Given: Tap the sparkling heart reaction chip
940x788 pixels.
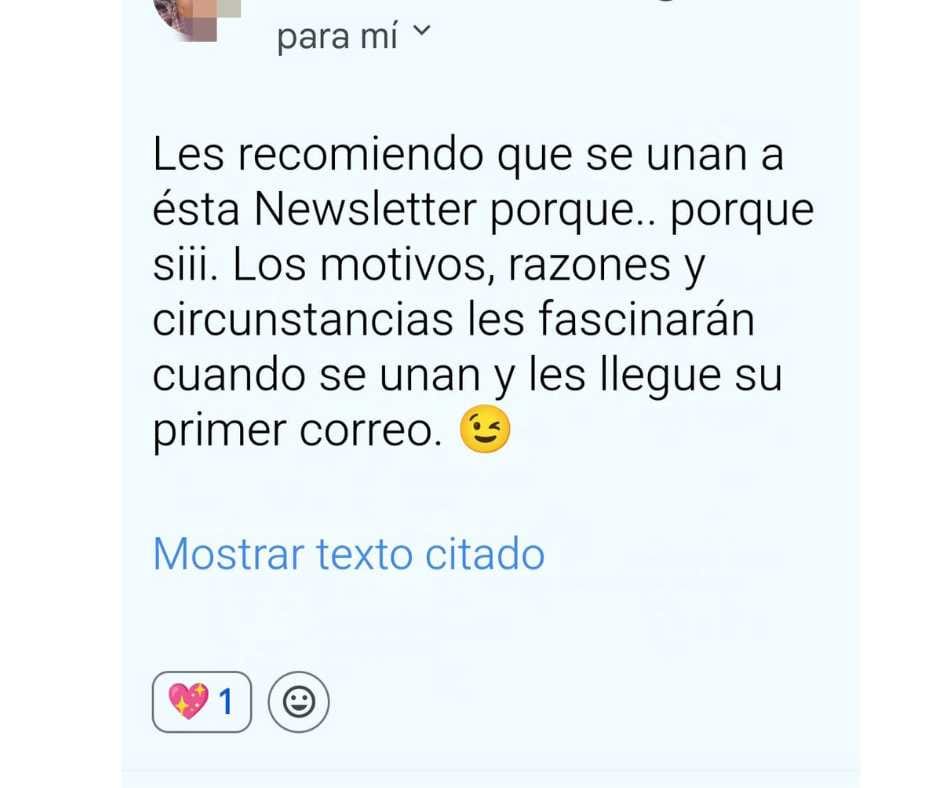Looking at the screenshot, I should click(202, 702).
